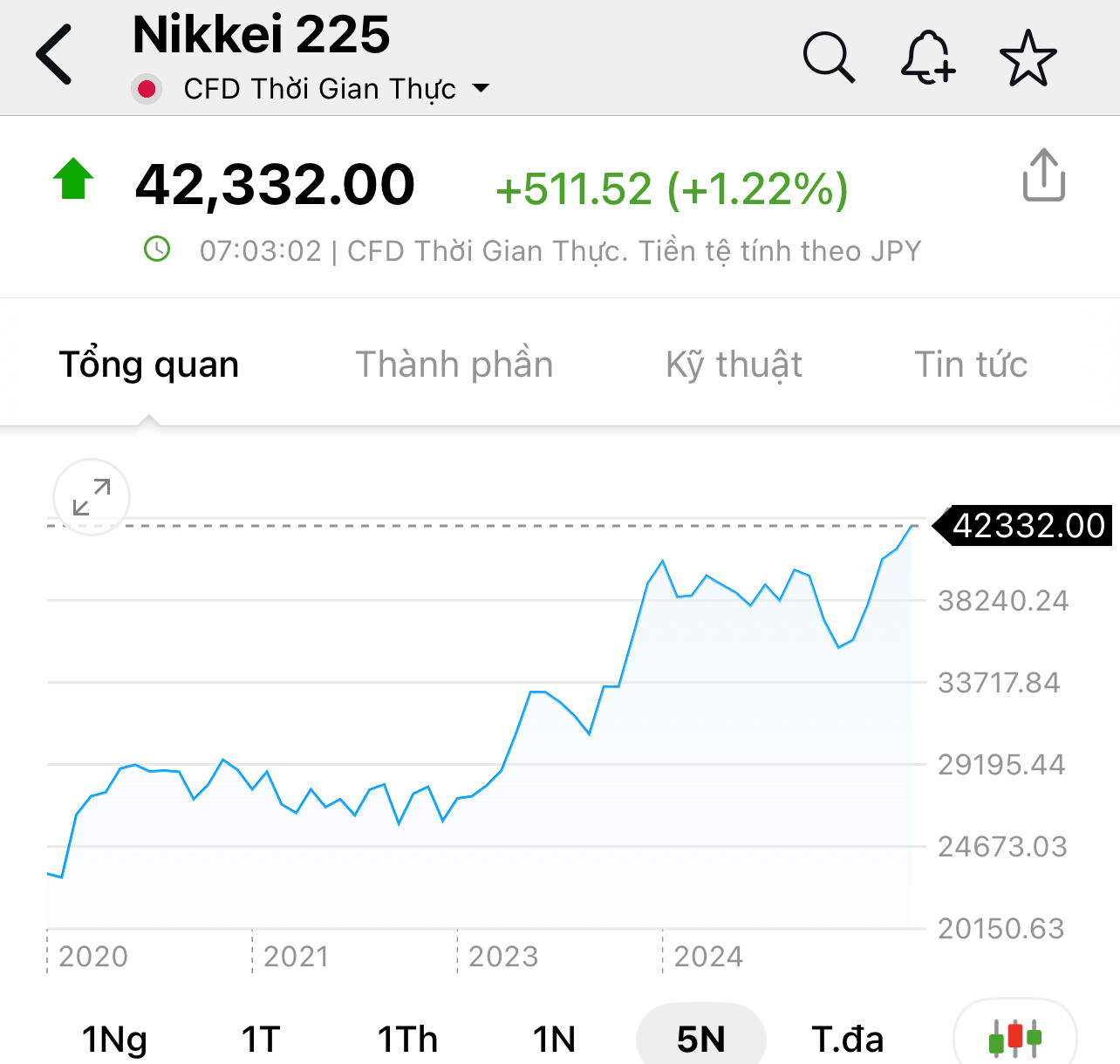
Task: Add a price alert with the bell
Action: [x=927, y=58]
